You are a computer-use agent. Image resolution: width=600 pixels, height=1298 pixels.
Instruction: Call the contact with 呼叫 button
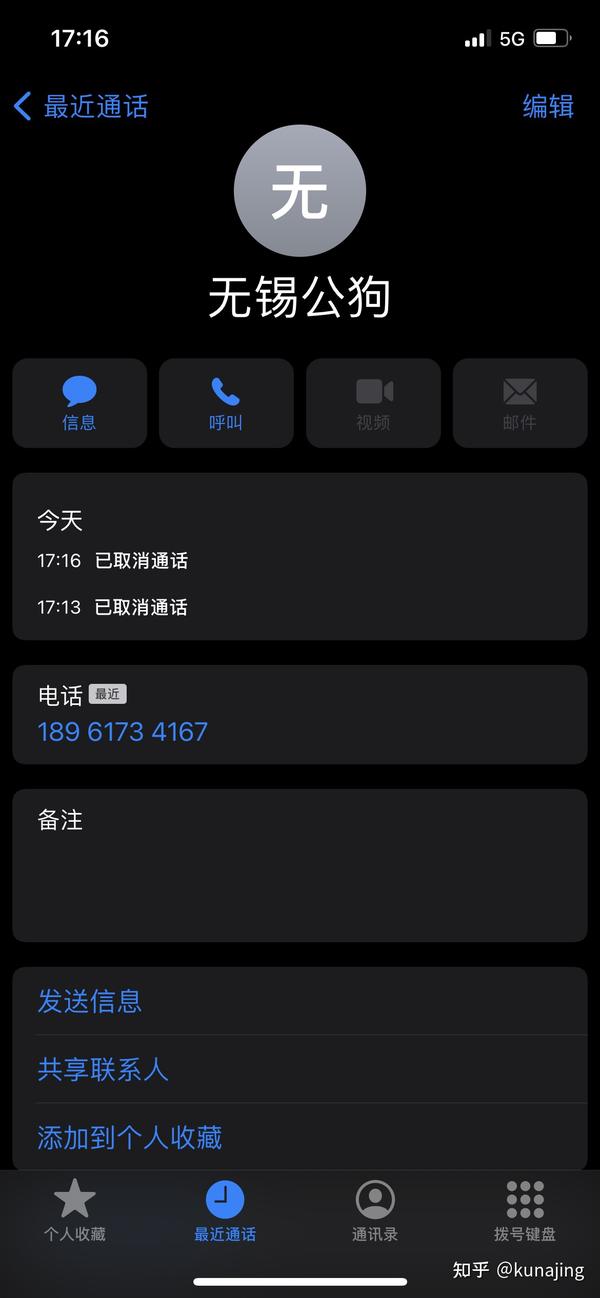tap(226, 403)
